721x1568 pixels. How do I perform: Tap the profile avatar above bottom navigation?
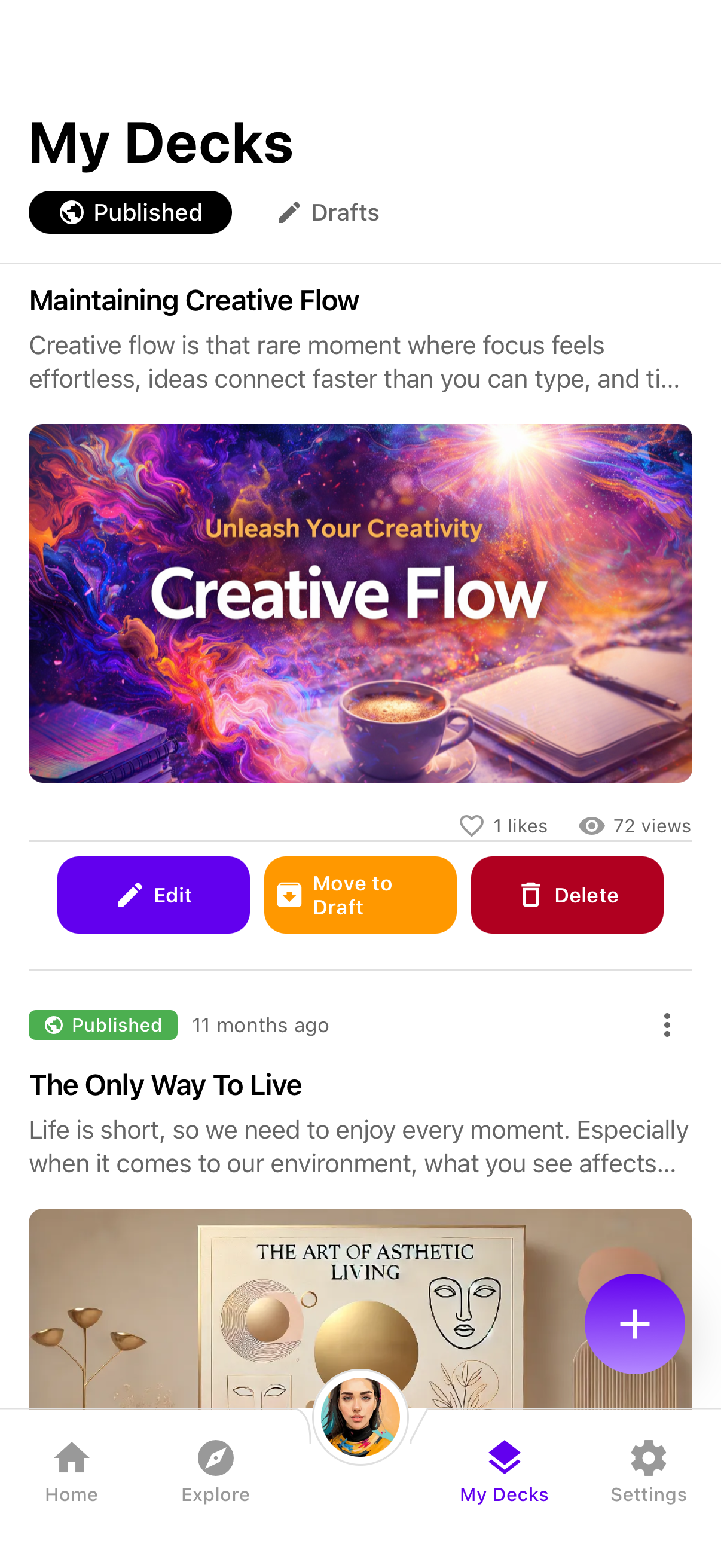(x=360, y=1417)
